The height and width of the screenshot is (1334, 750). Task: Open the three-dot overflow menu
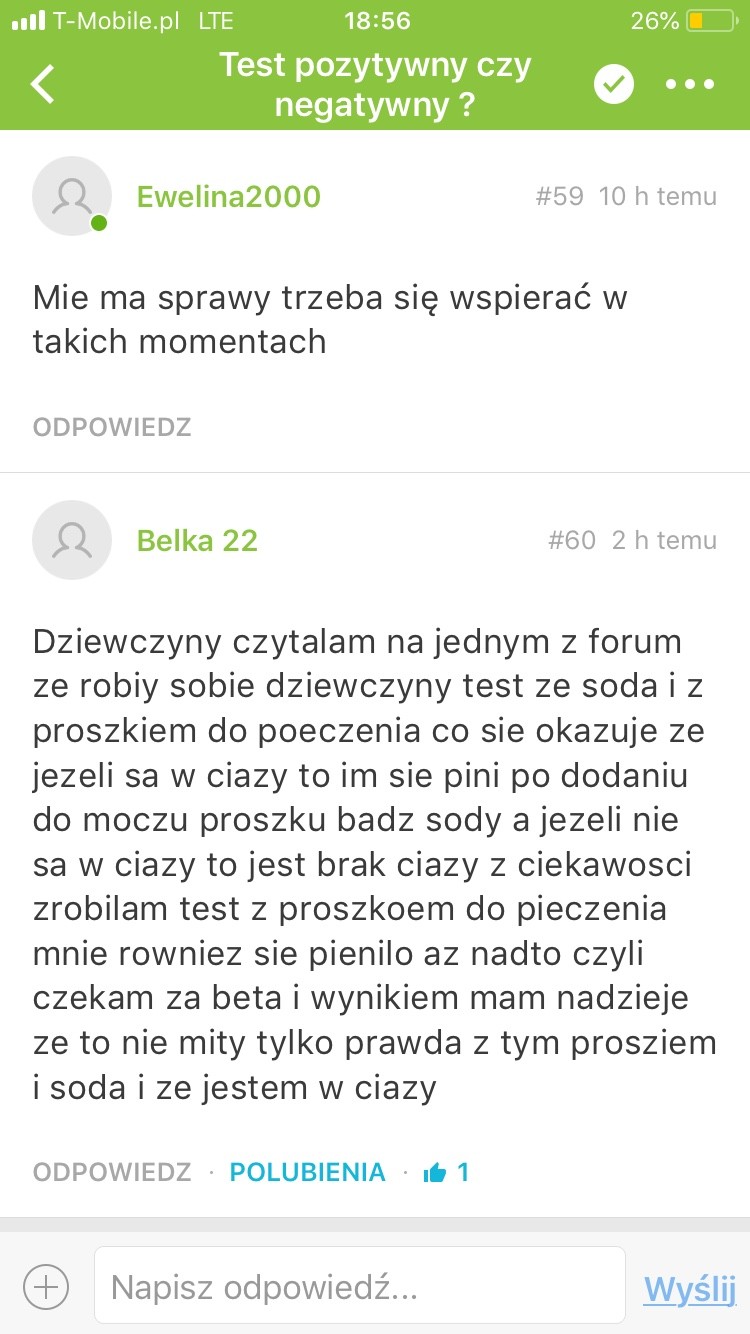pyautogui.click(x=690, y=85)
